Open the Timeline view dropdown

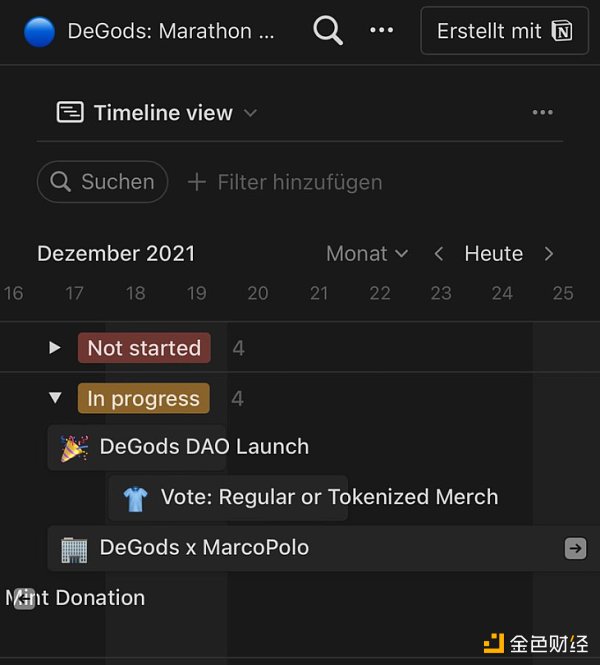pos(157,113)
